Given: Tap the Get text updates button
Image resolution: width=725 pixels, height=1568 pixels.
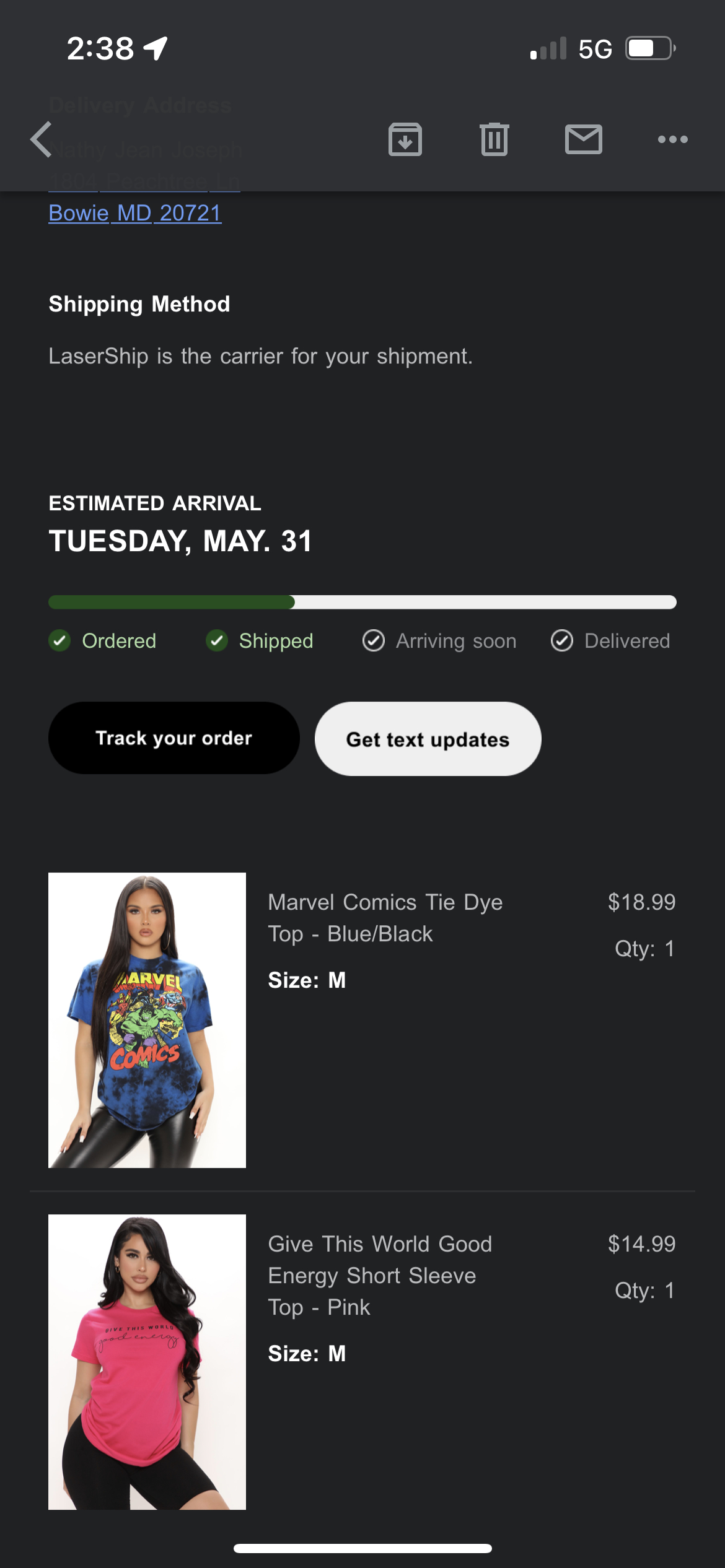Looking at the screenshot, I should tap(428, 738).
